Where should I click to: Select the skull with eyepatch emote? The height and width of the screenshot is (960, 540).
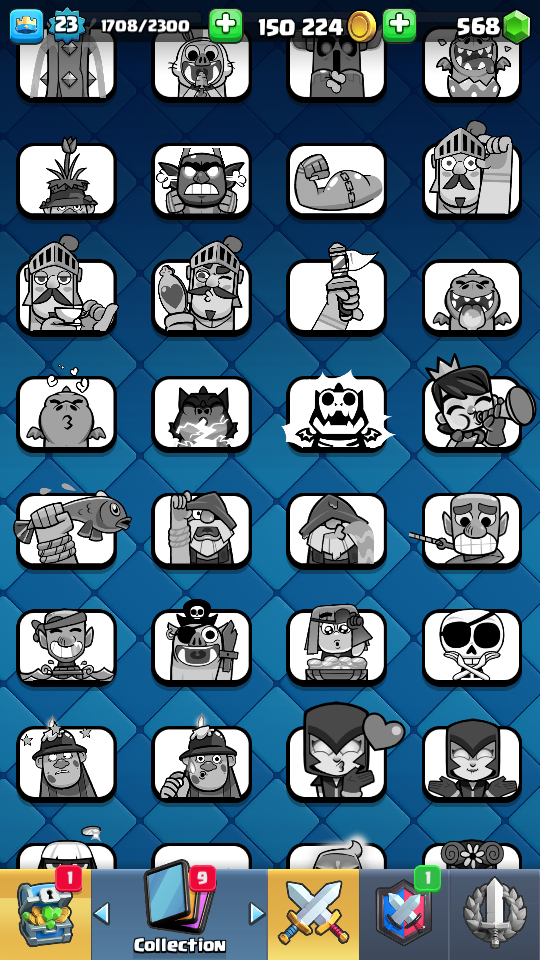[x=471, y=647]
